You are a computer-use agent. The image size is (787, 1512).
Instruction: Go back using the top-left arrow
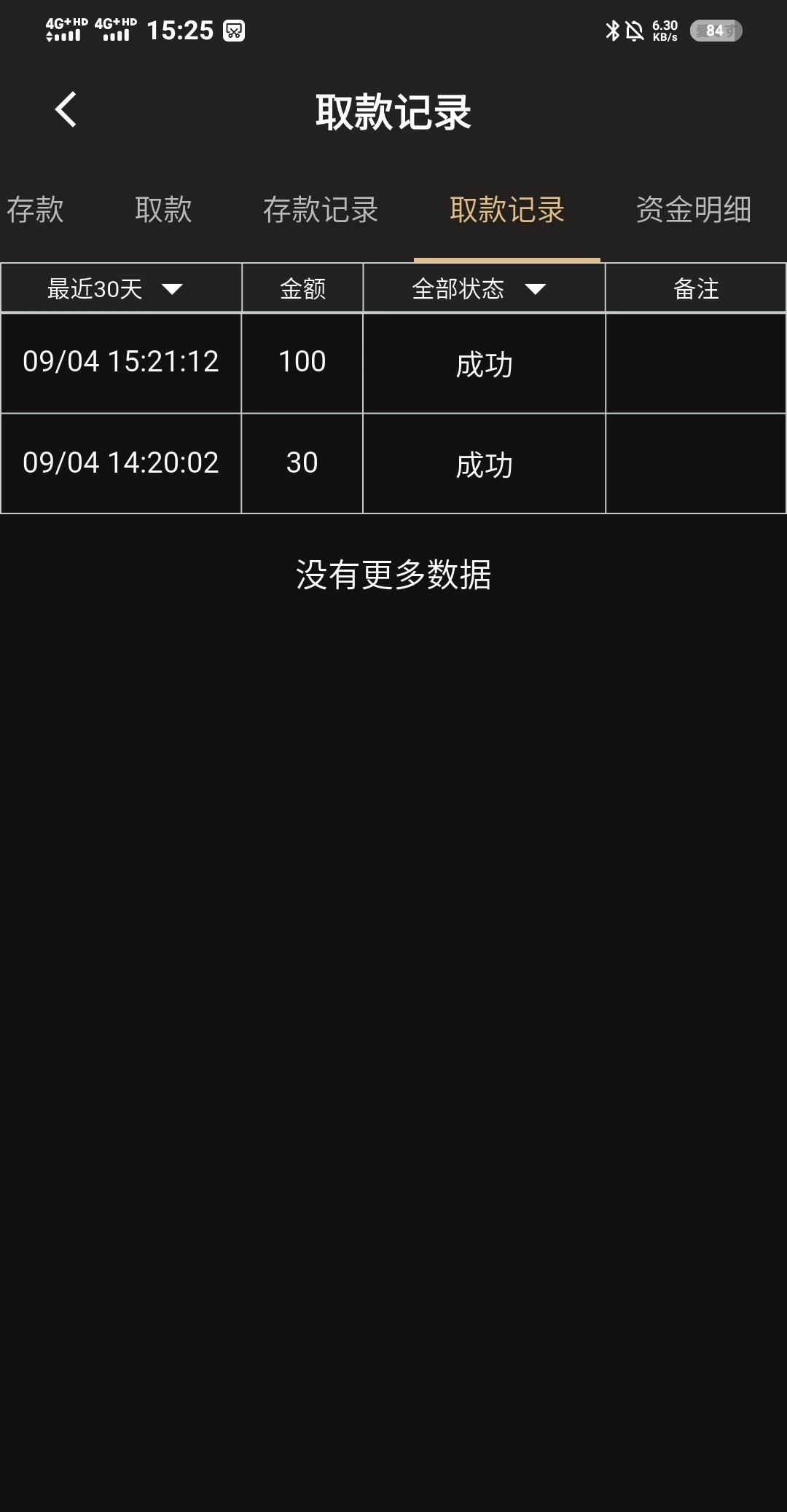click(x=66, y=110)
